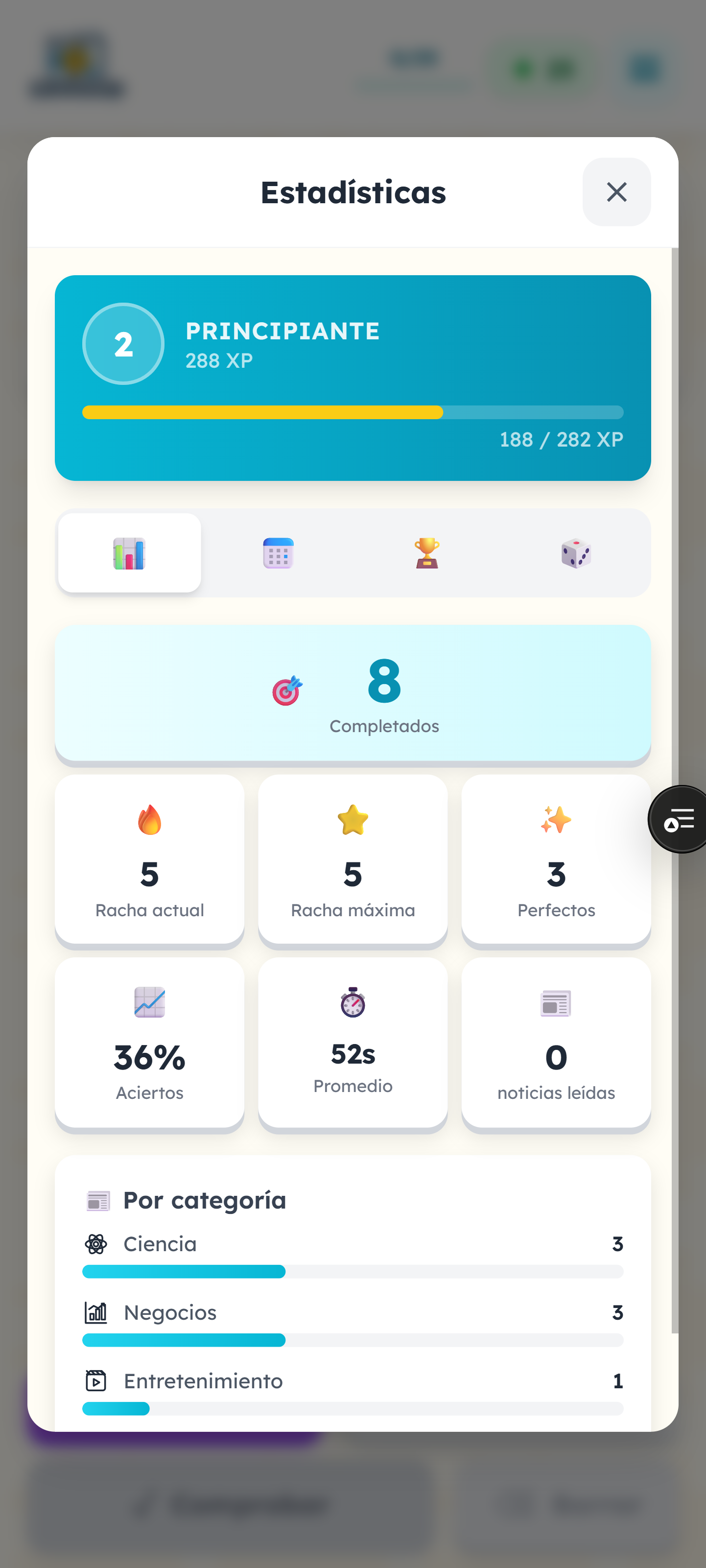Select the bar chart stats tab

click(x=129, y=553)
